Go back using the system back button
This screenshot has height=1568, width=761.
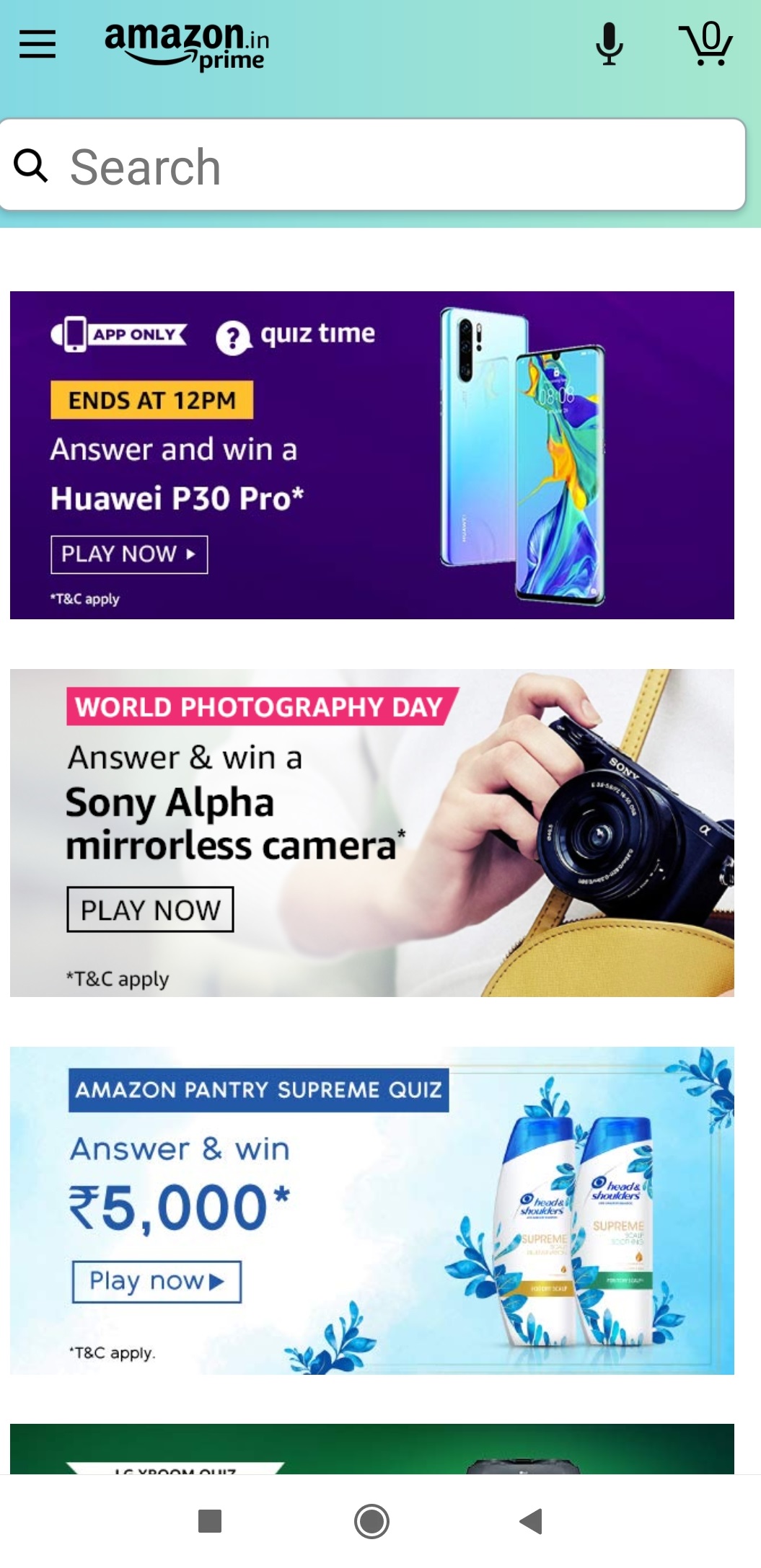[x=531, y=1521]
